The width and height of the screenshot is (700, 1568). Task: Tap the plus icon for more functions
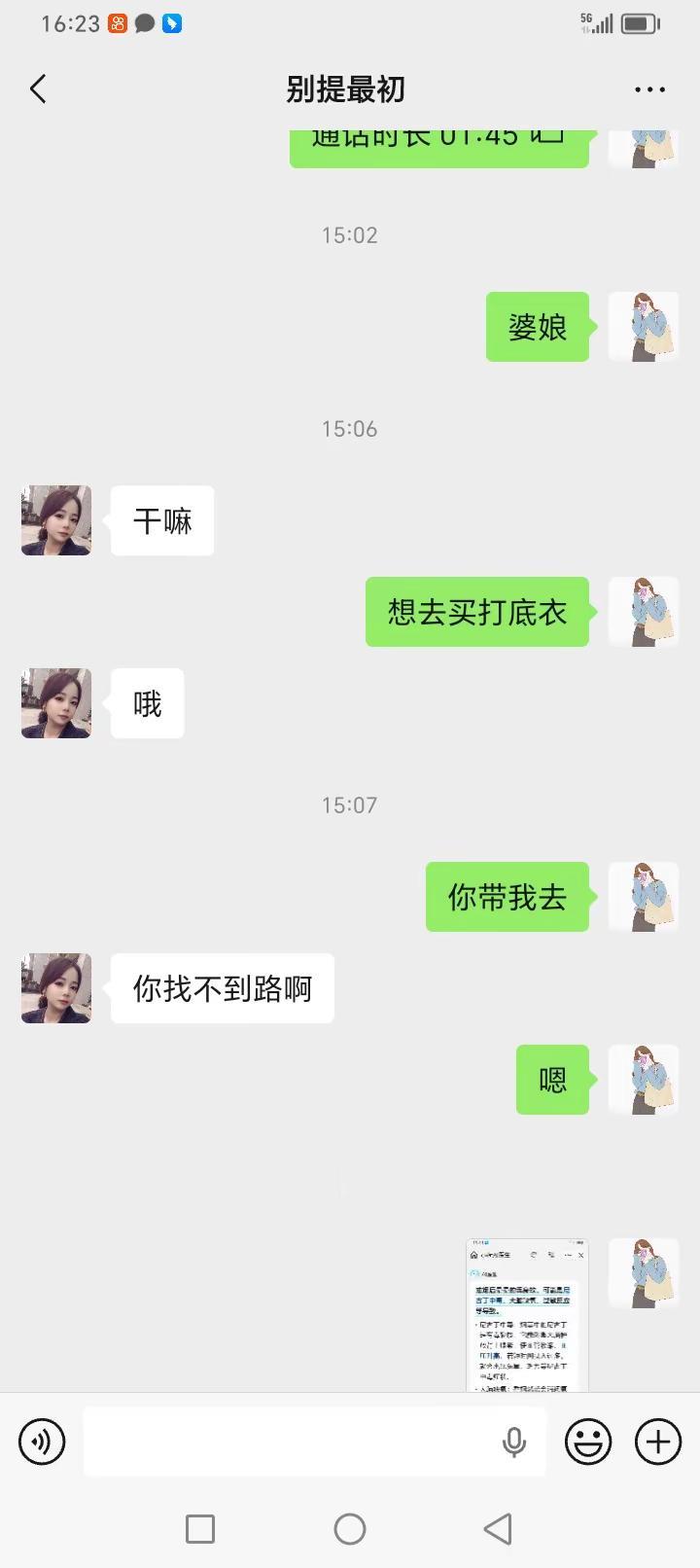[658, 1442]
